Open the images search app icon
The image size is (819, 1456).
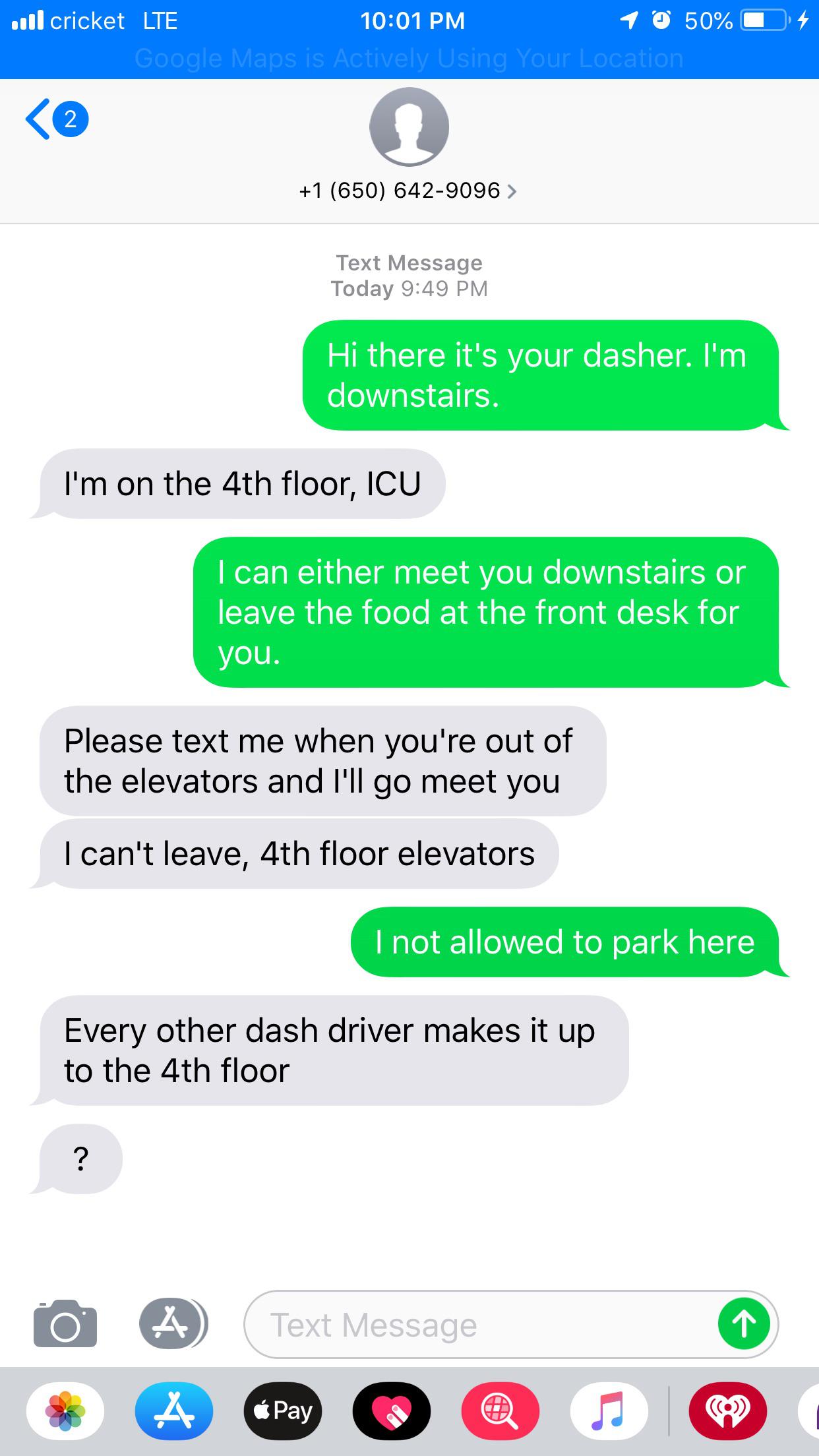(x=501, y=1411)
